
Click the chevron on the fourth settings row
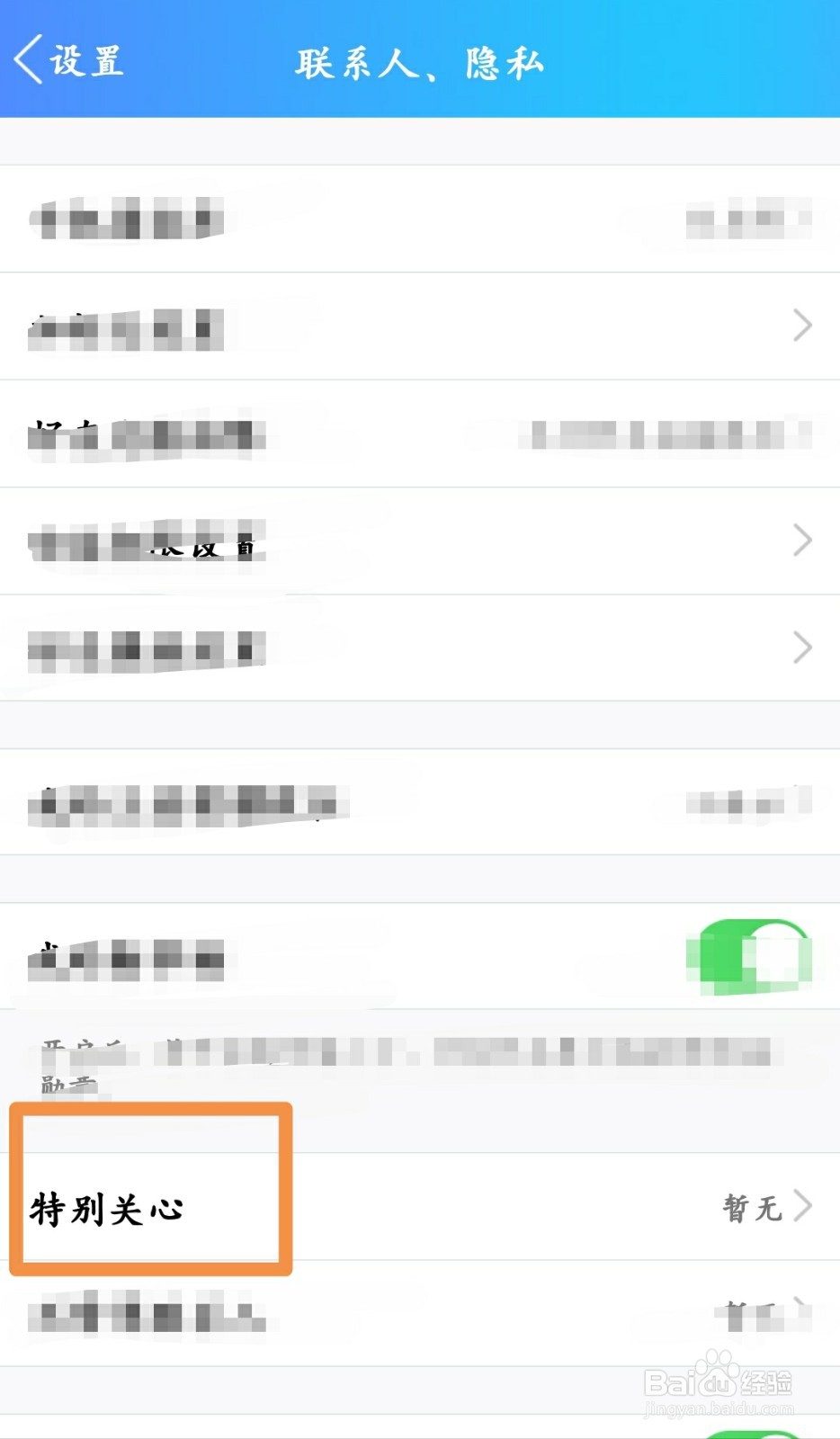coord(803,541)
